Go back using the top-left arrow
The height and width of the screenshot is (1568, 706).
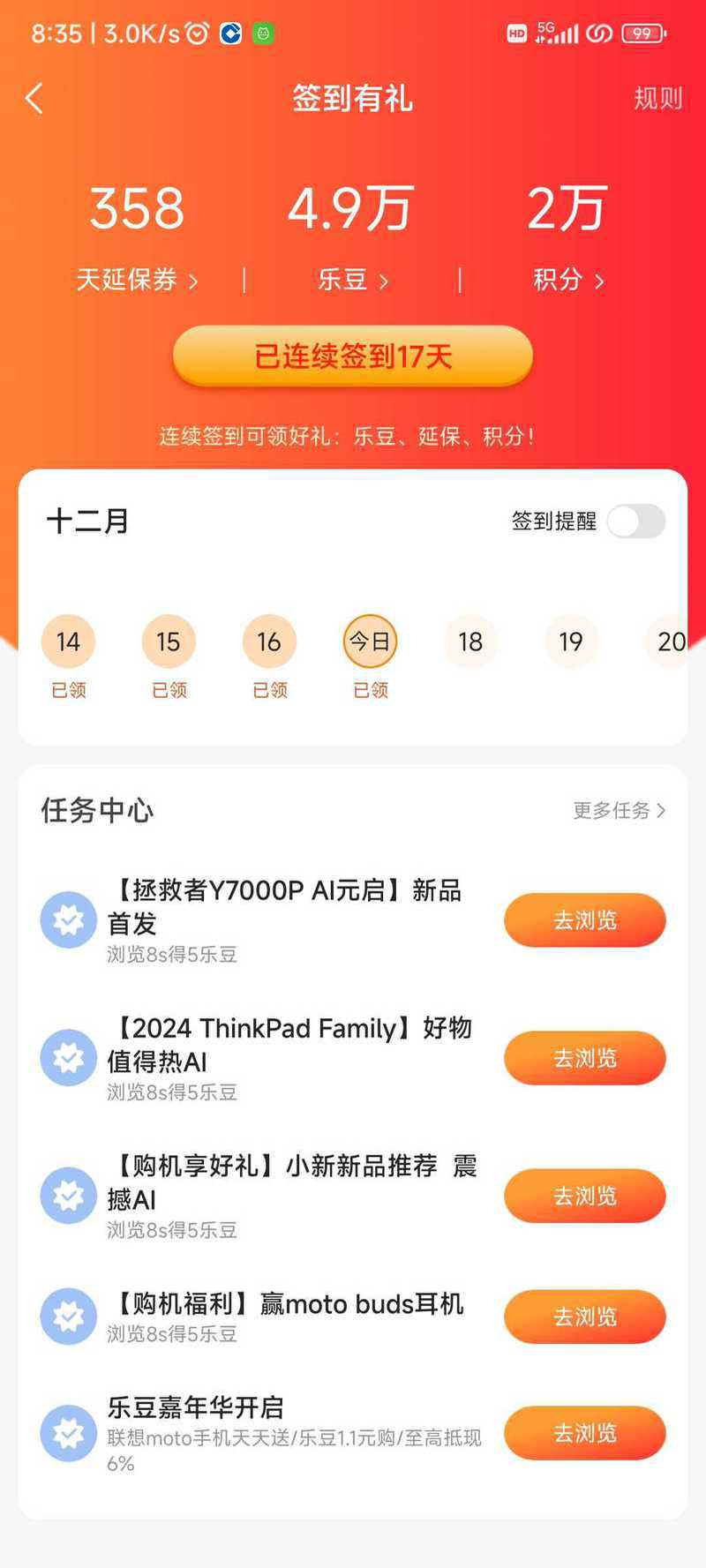(x=34, y=99)
